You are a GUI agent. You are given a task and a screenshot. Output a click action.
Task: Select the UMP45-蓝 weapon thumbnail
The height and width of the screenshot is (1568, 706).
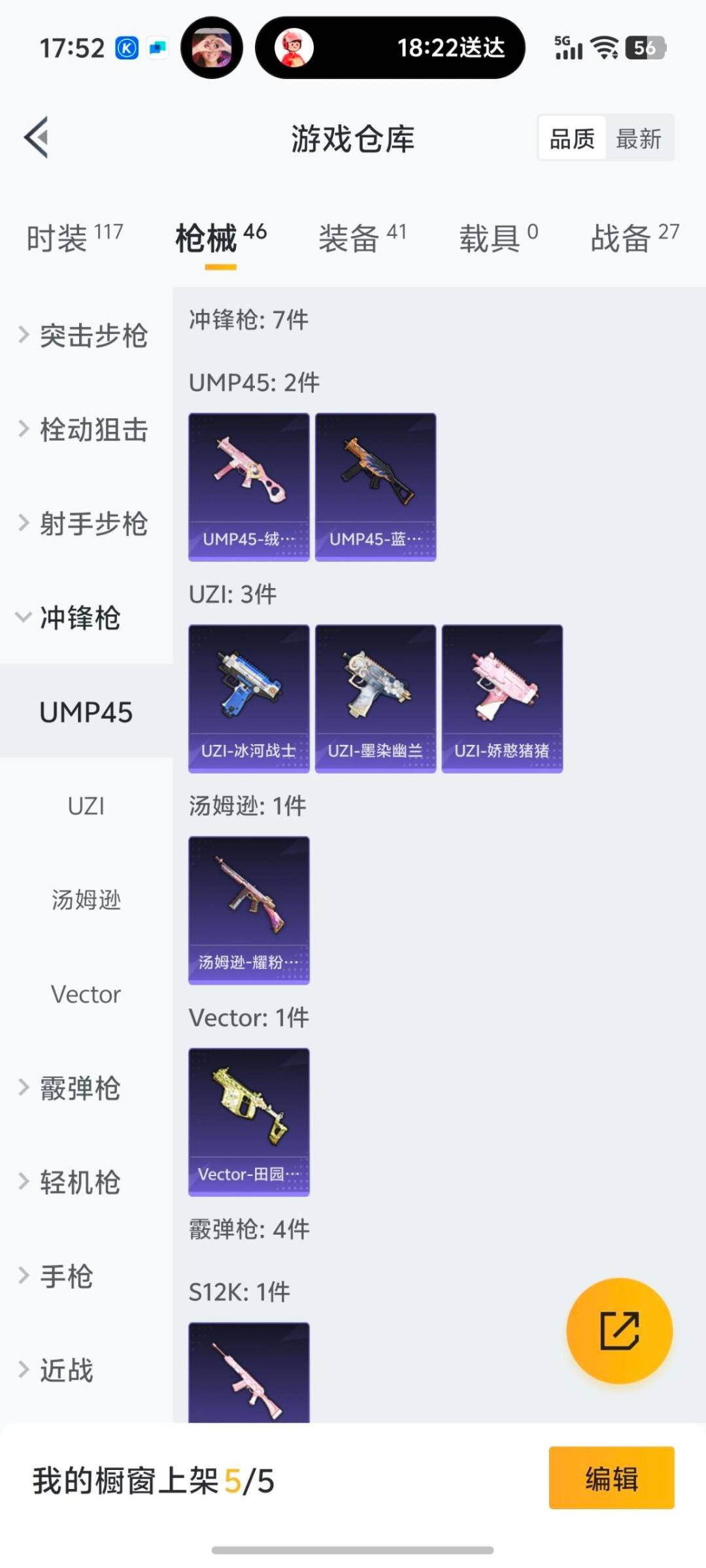coord(375,483)
